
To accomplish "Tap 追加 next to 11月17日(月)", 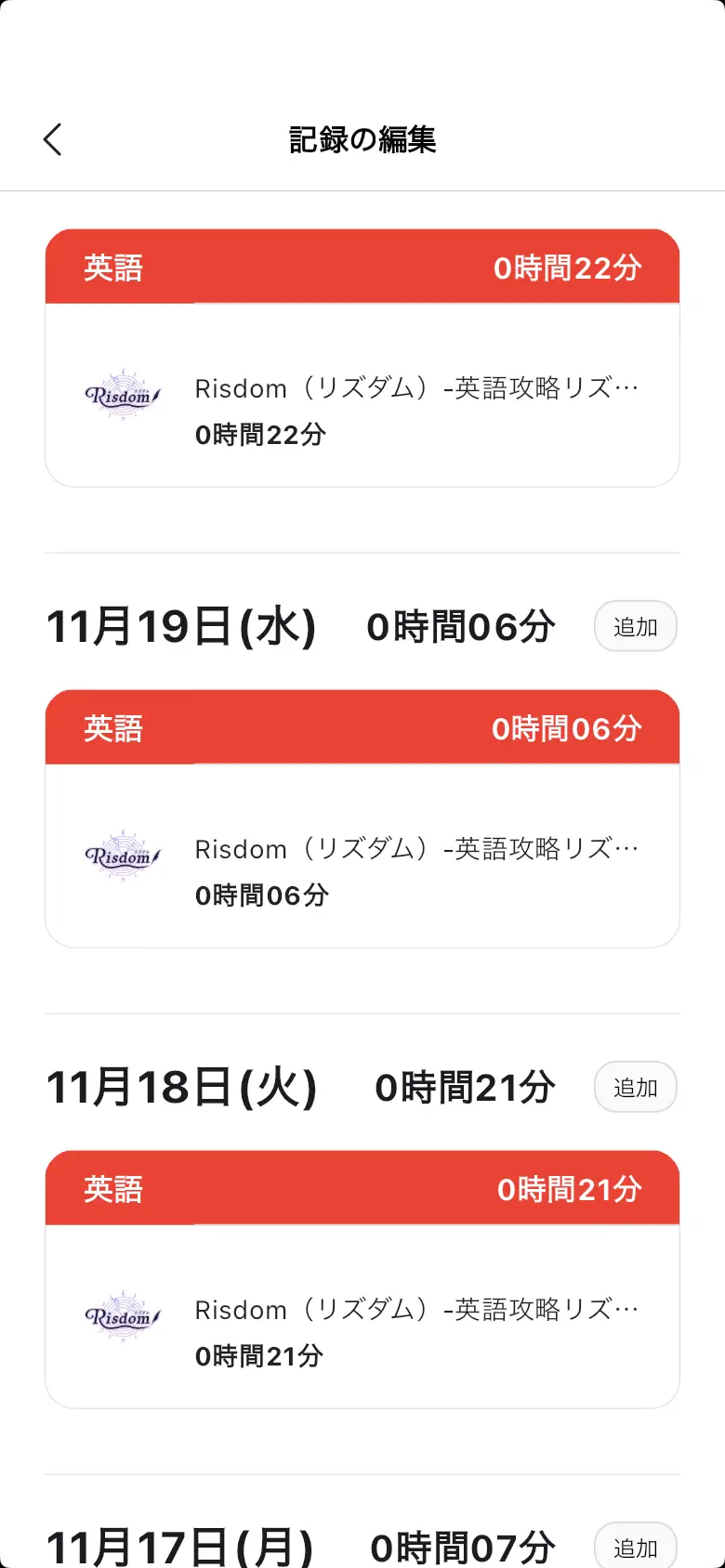I will (635, 1546).
